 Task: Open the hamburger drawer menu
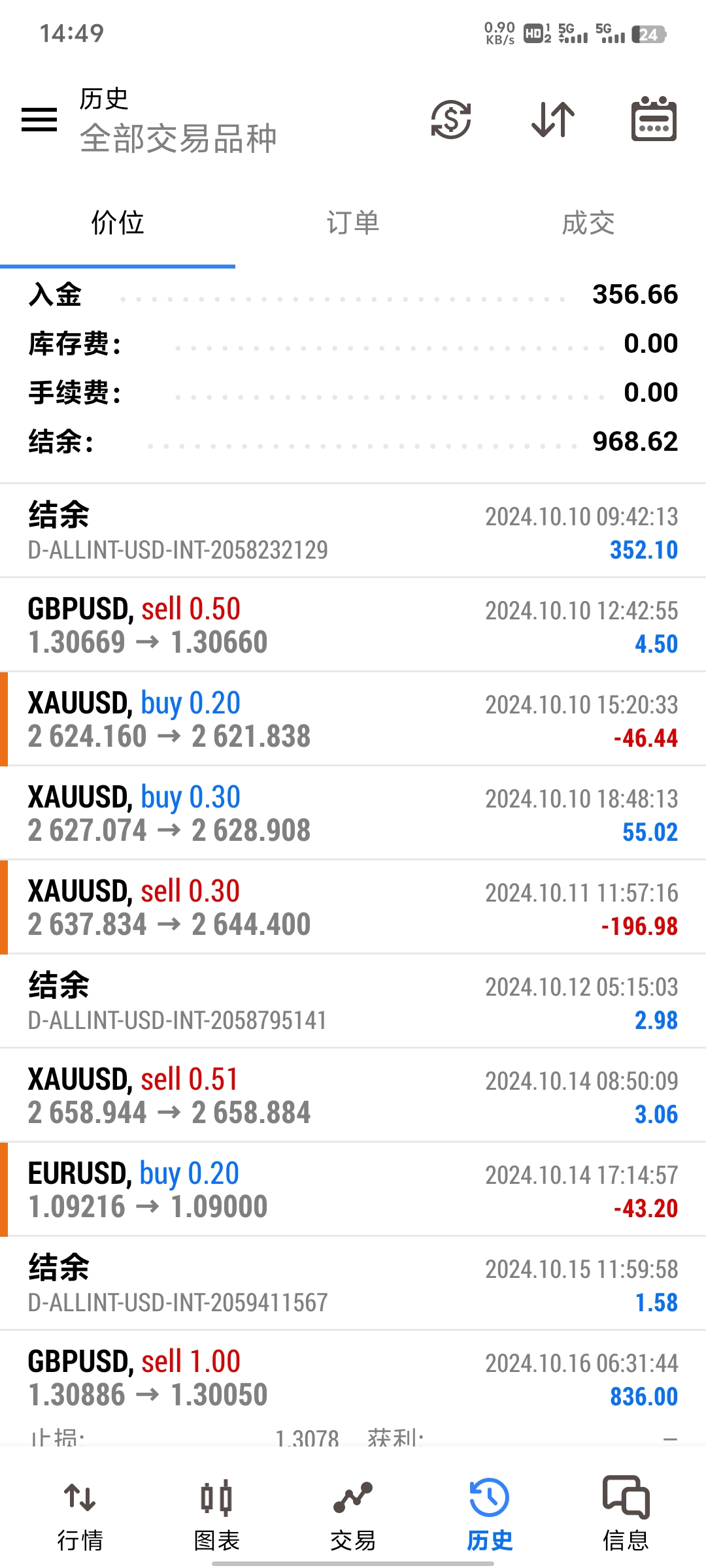point(39,120)
